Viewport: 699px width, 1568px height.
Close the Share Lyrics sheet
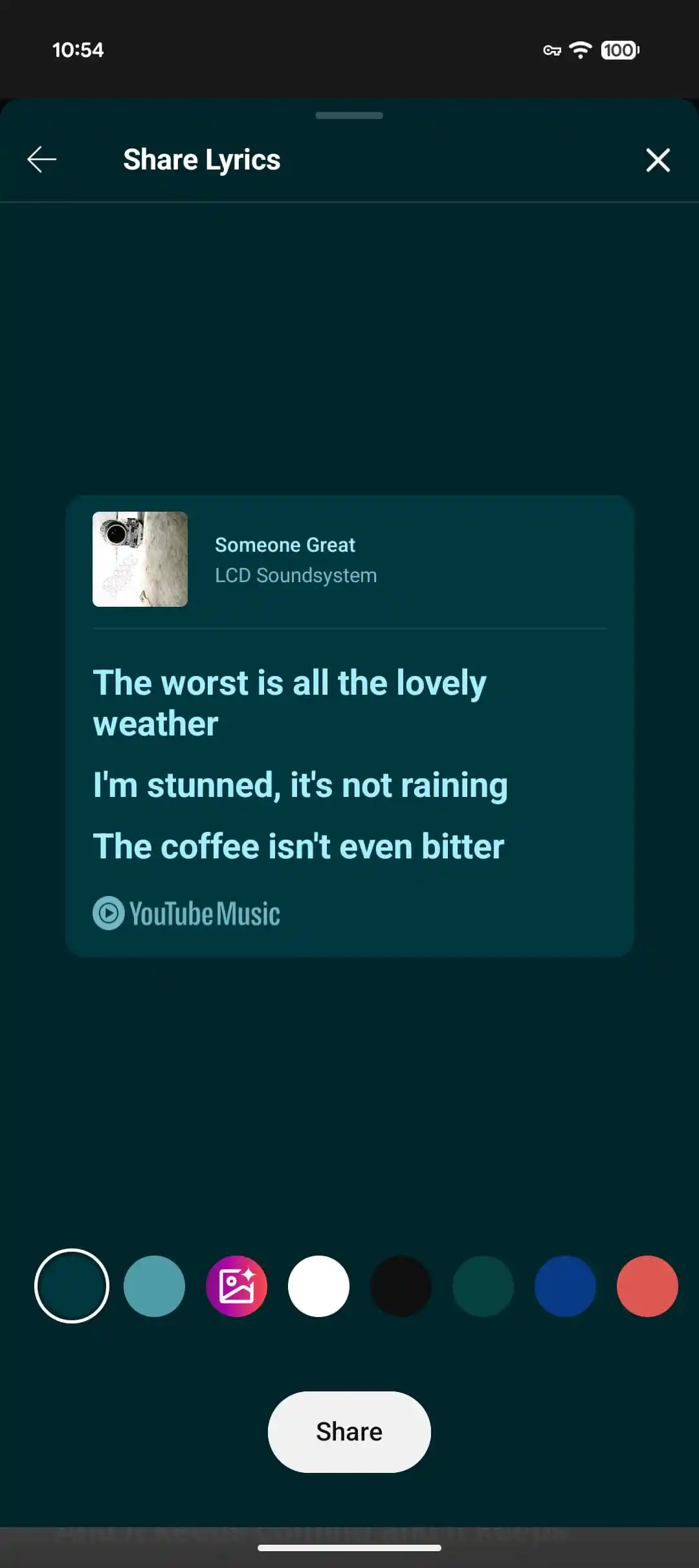point(658,160)
